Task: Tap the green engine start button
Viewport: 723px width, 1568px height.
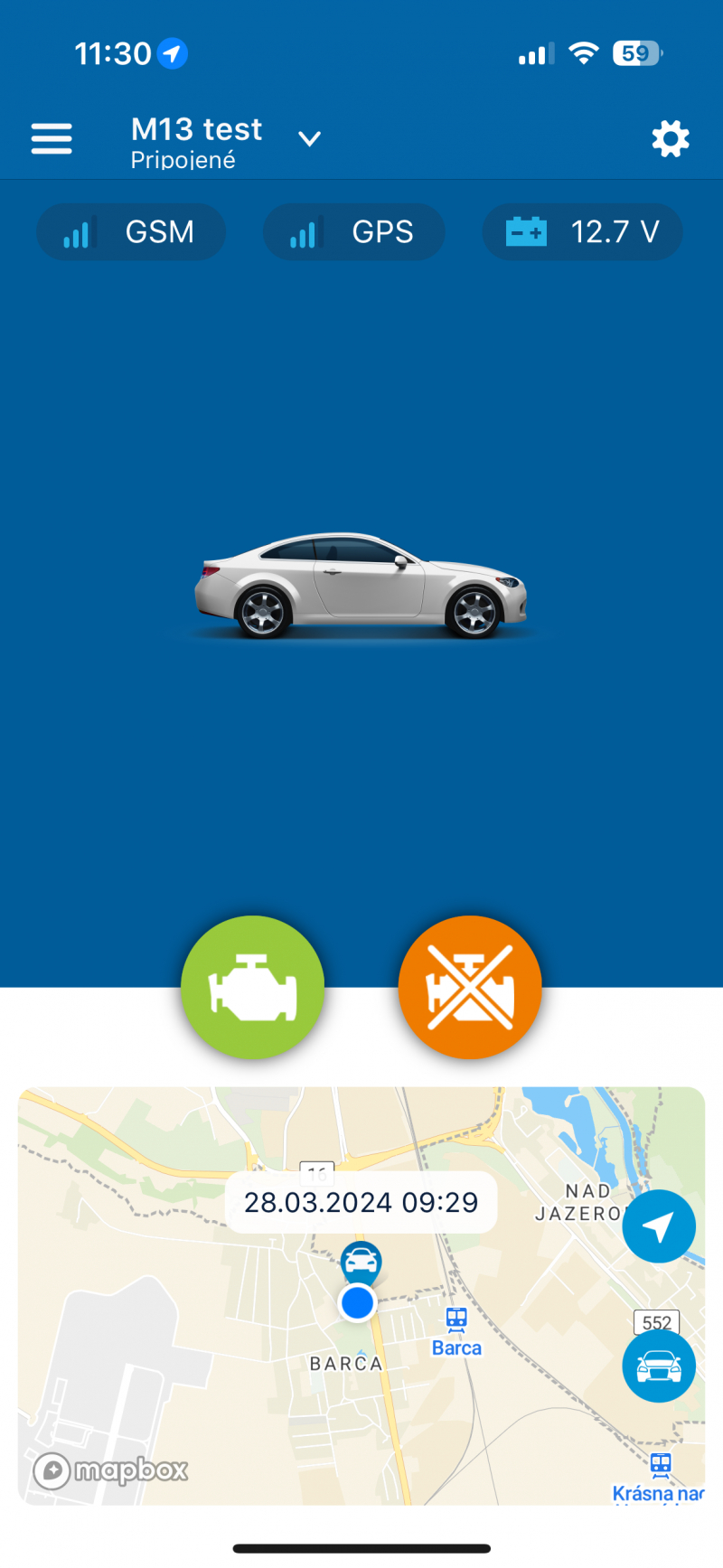Action: coord(253,987)
